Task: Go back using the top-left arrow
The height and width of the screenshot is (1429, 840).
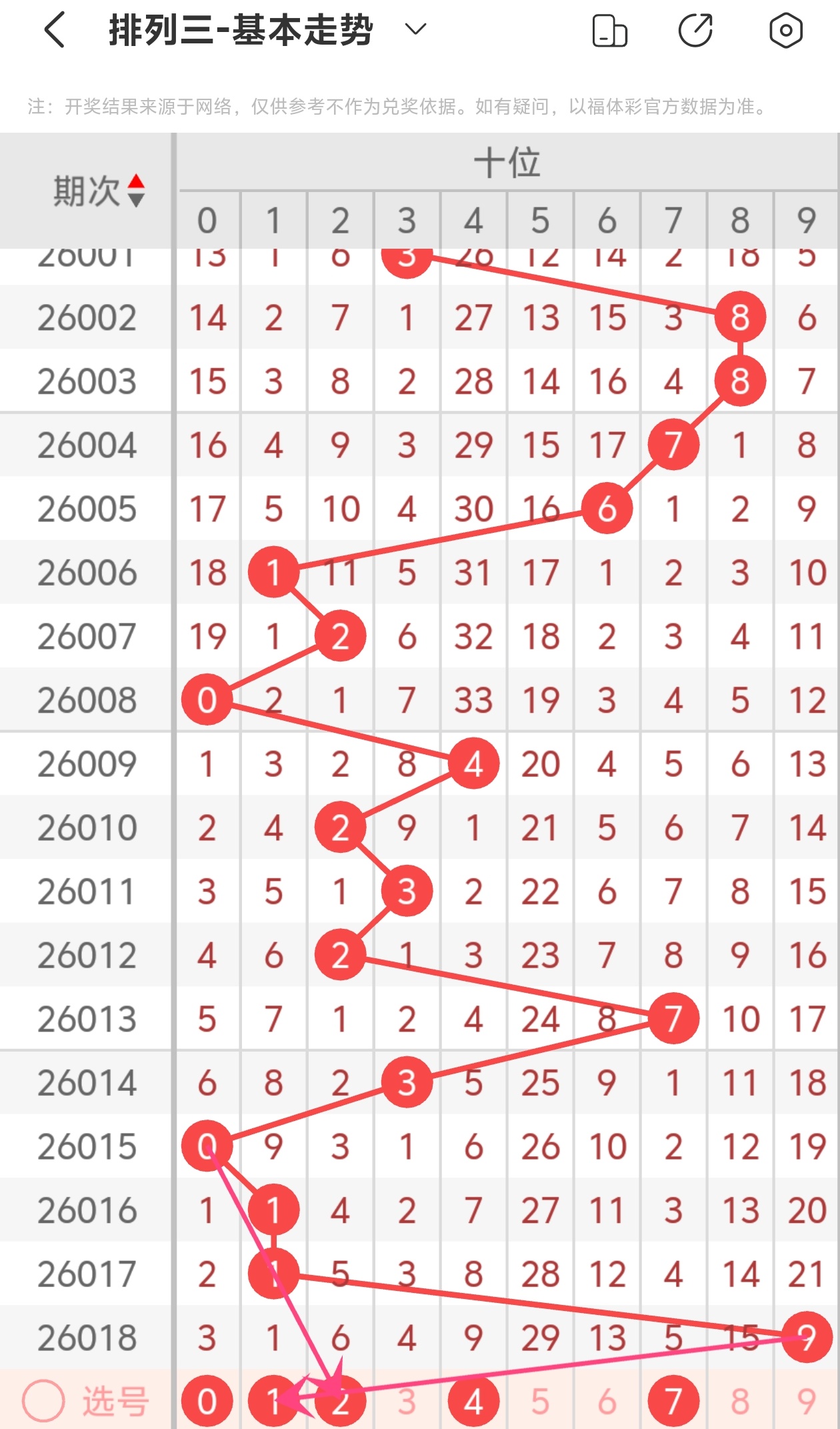Action: (x=55, y=31)
